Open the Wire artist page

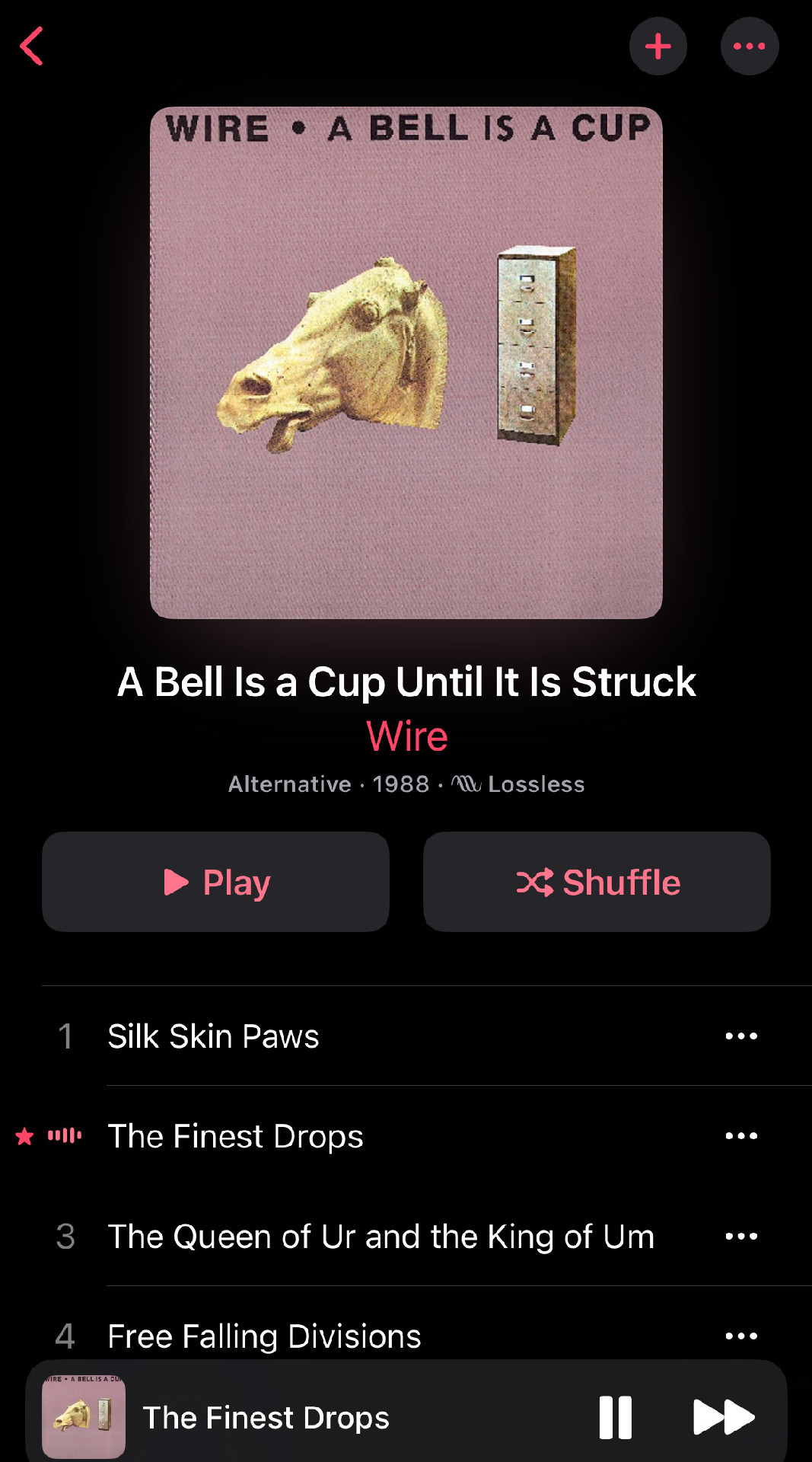point(407,736)
